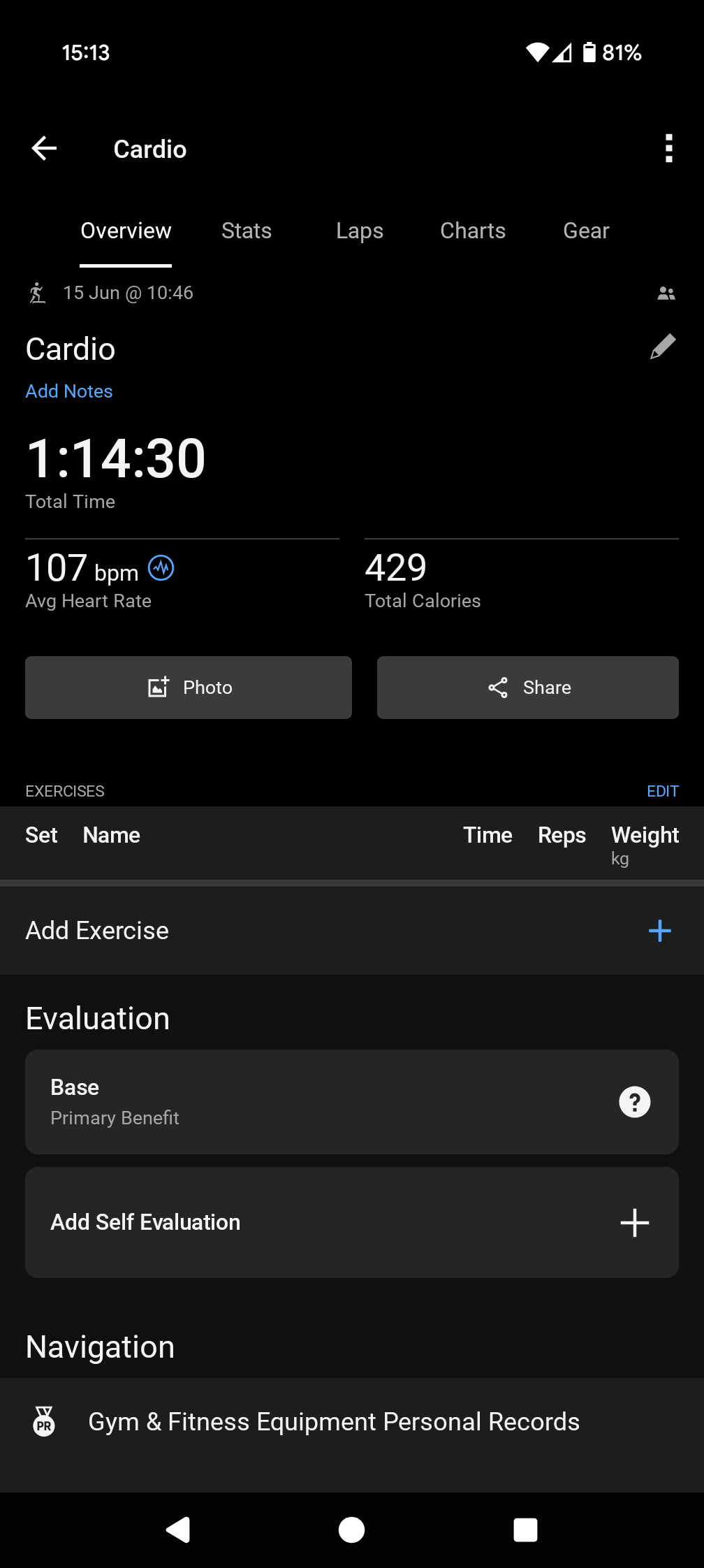Go back using the top arrow

click(44, 148)
